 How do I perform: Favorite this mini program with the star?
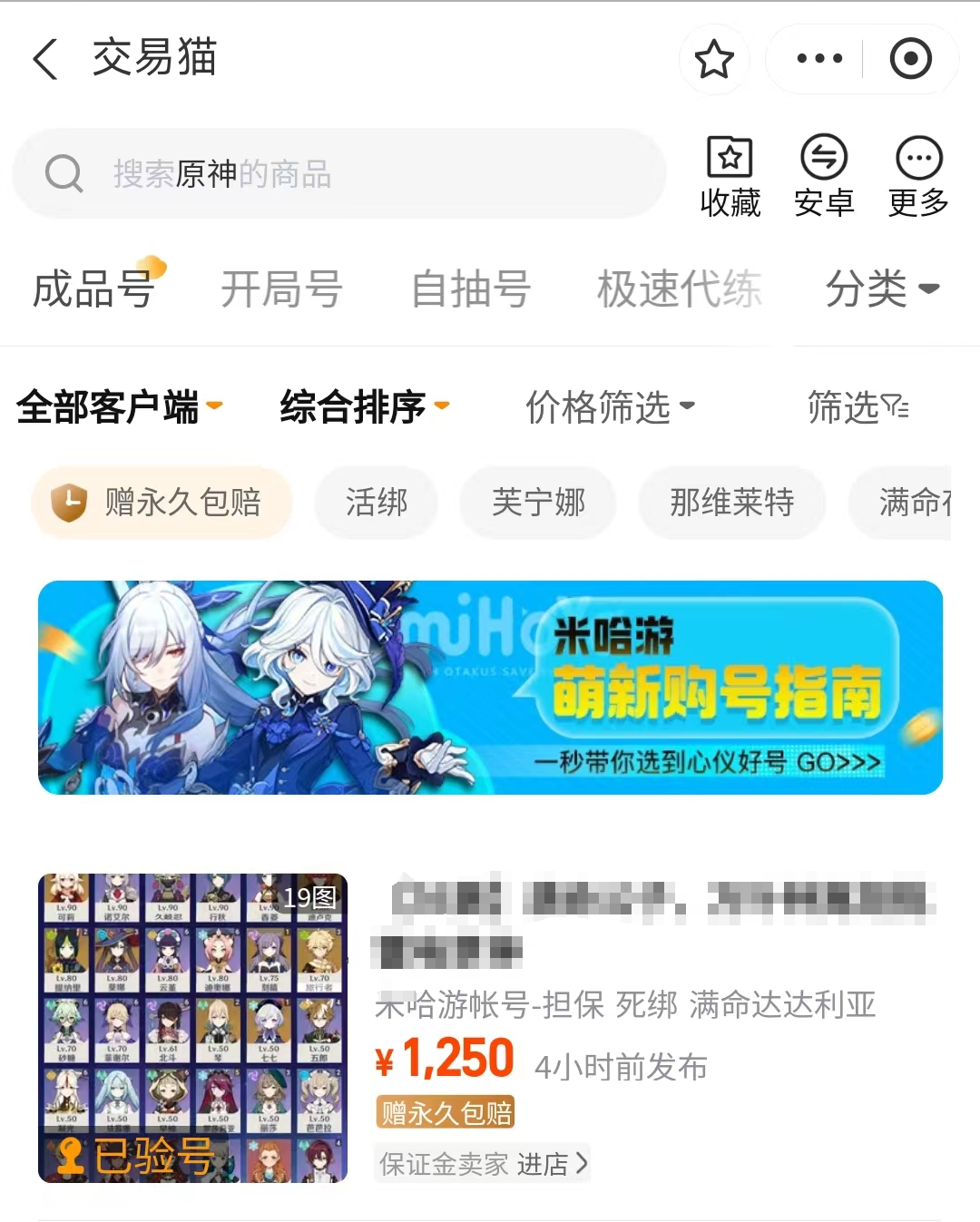tap(714, 59)
